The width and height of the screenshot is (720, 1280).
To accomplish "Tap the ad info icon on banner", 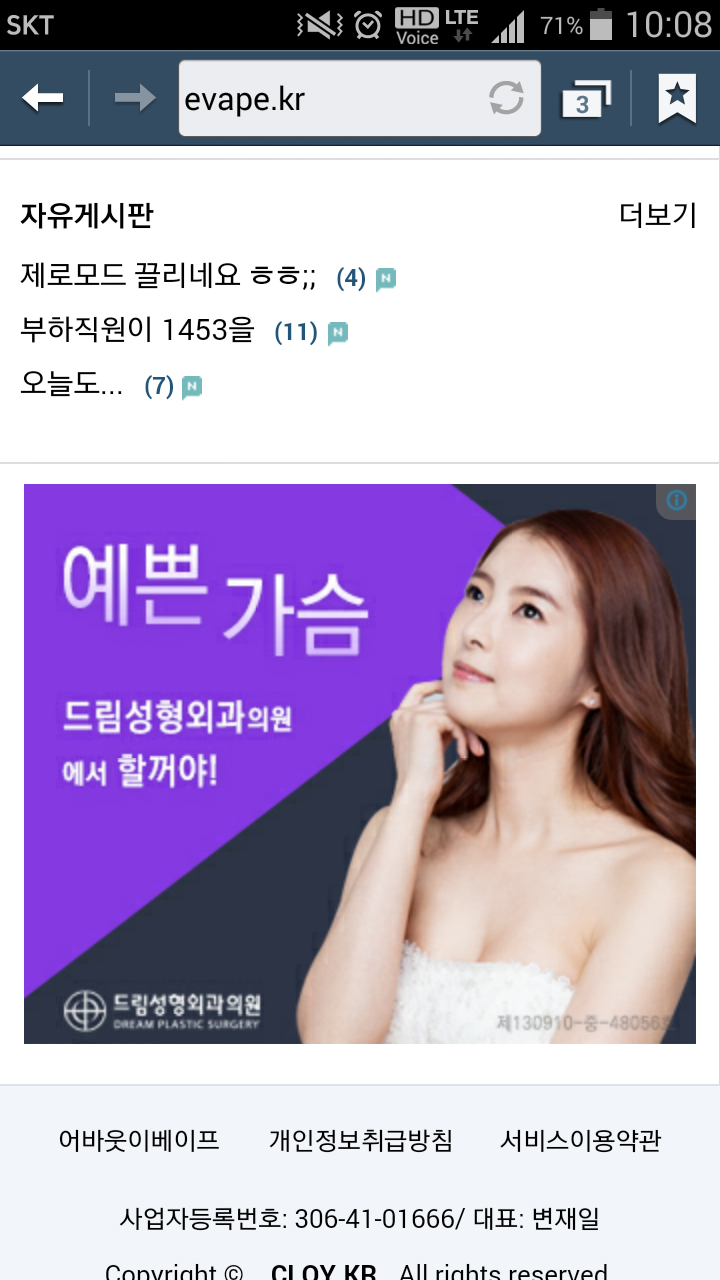I will coord(677,501).
